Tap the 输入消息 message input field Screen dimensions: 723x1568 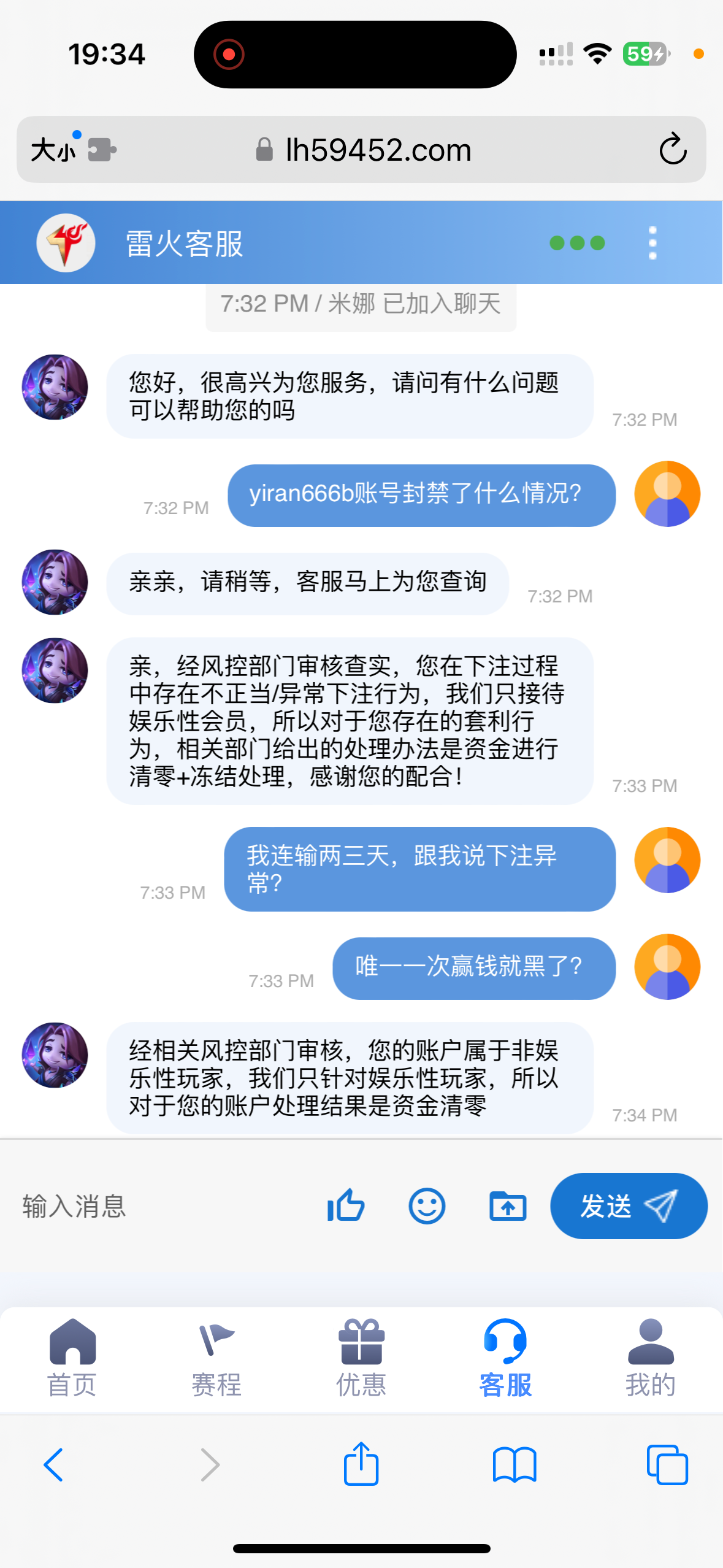click(75, 1204)
